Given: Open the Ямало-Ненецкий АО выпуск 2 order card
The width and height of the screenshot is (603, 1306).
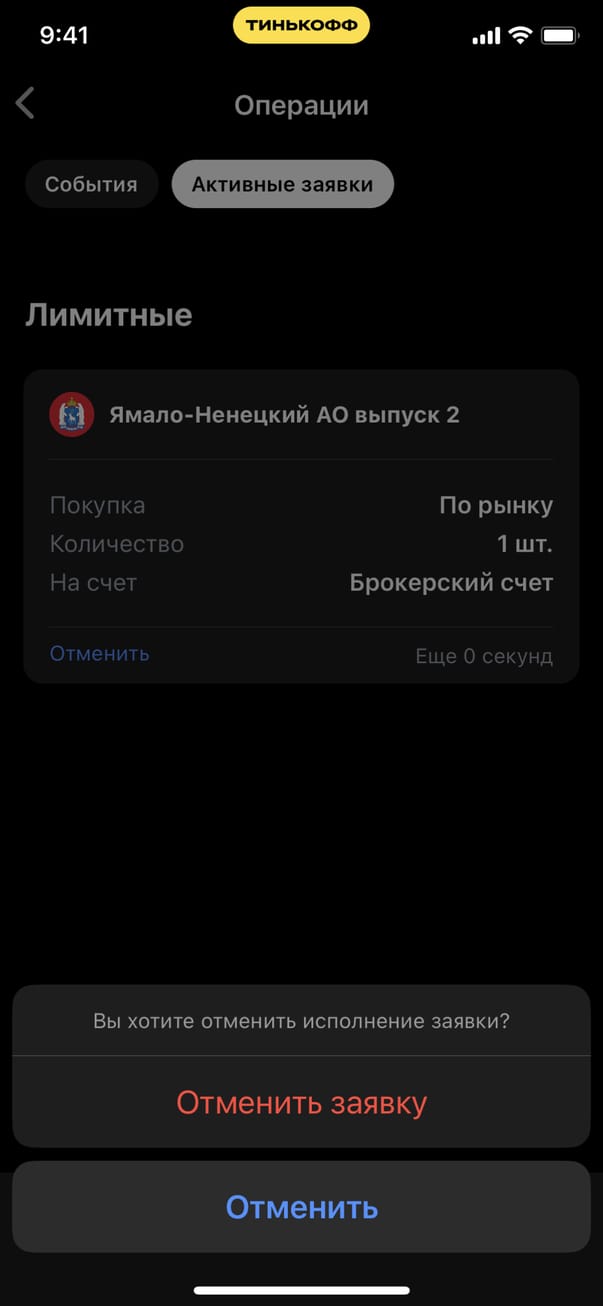Looking at the screenshot, I should 284,415.
